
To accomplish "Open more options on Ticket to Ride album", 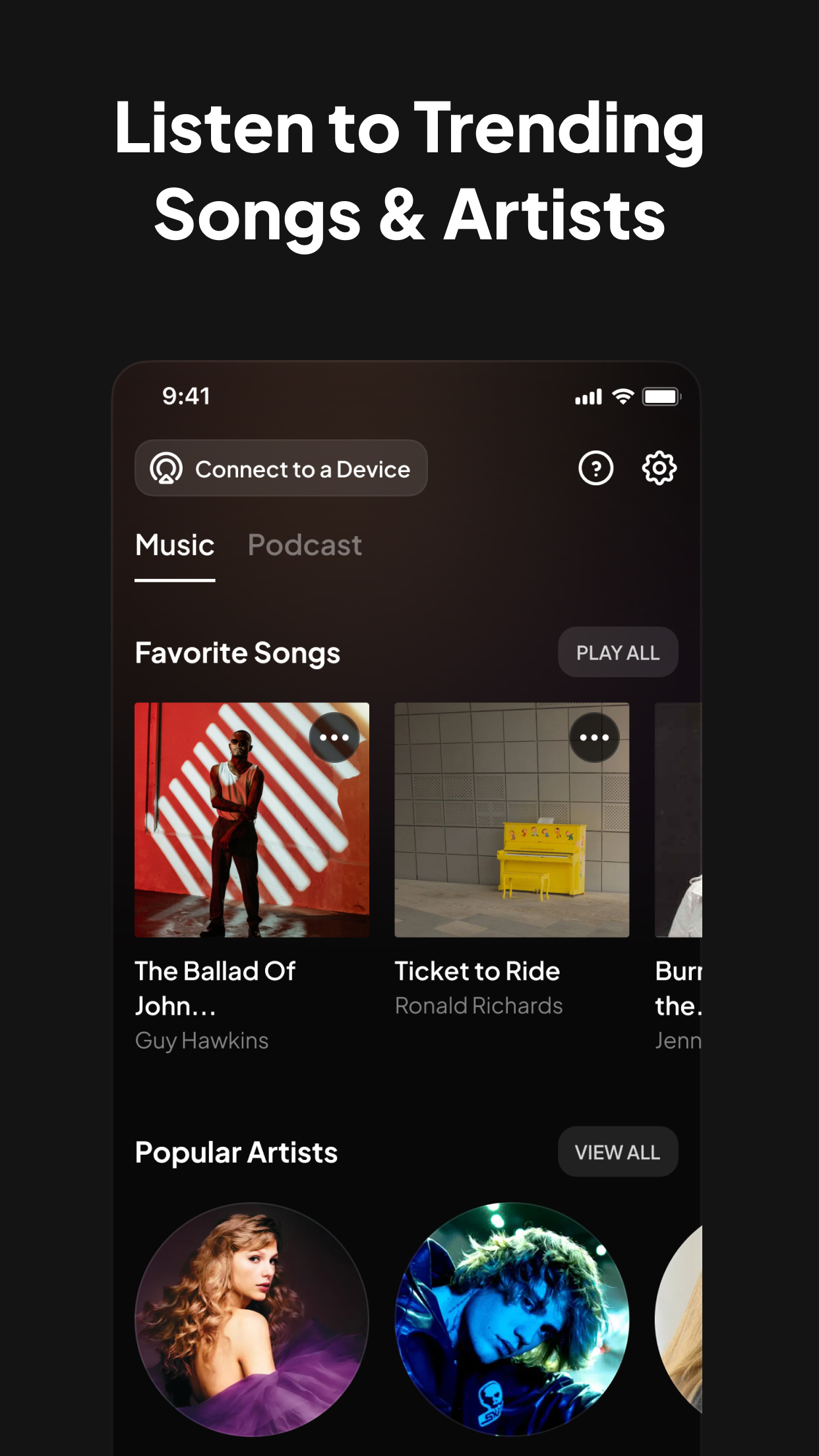I will click(594, 737).
